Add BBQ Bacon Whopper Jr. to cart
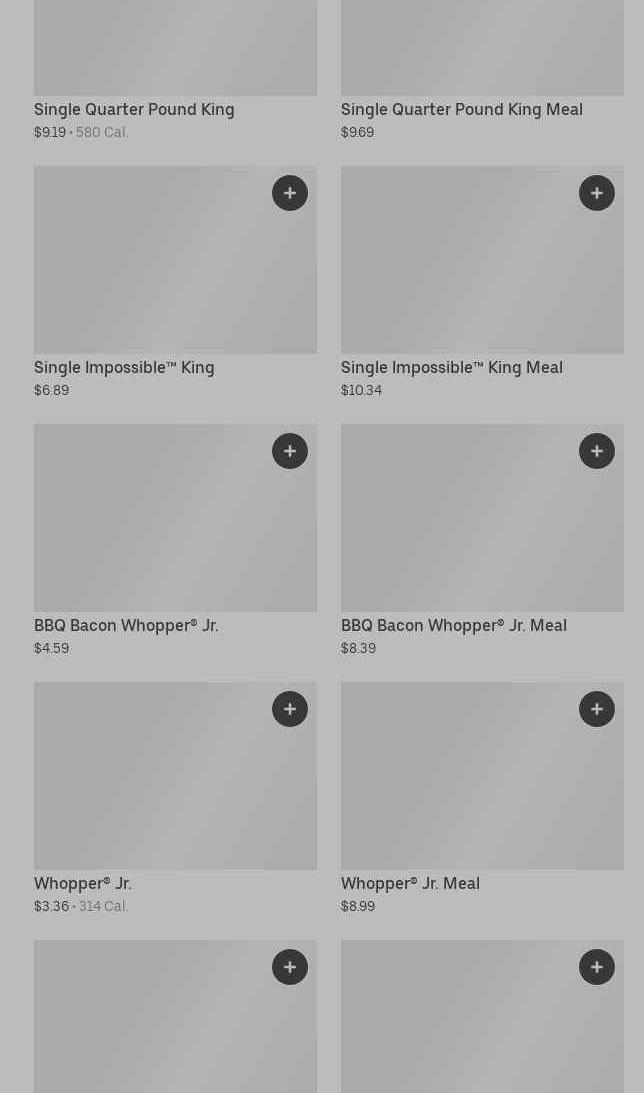This screenshot has width=644, height=1093. [290, 451]
